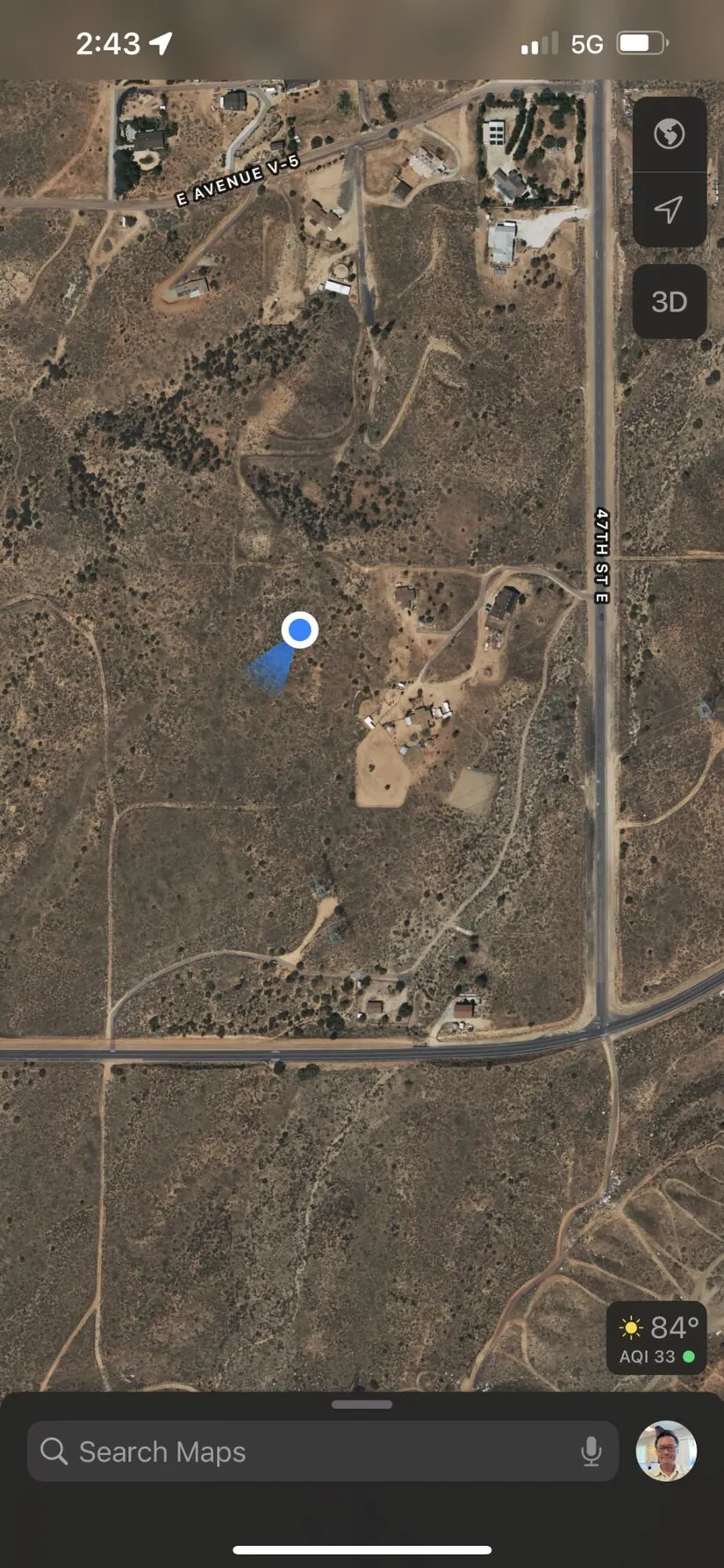Image resolution: width=724 pixels, height=1568 pixels.
Task: Open the 84° weather and AQI widget
Action: tap(656, 1337)
